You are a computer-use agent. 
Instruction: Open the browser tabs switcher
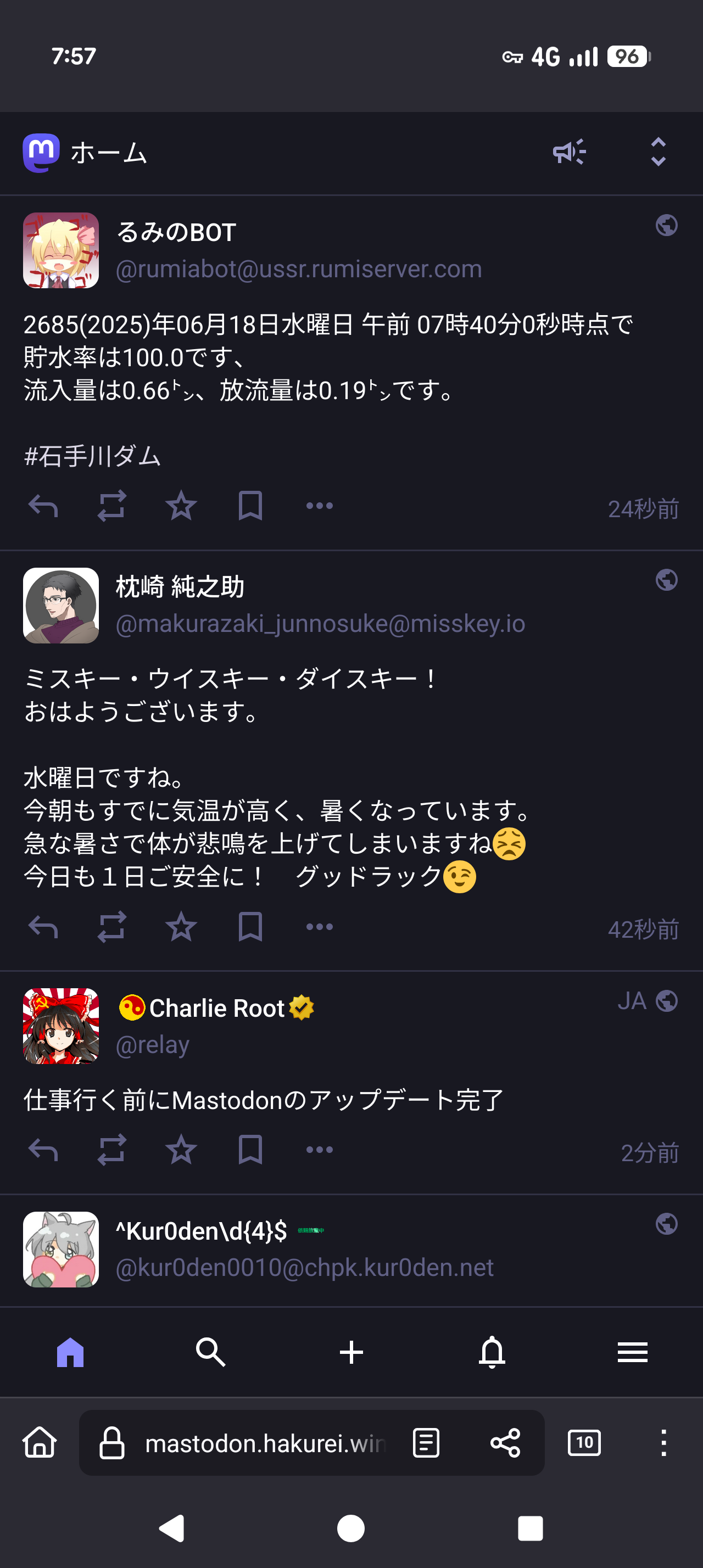pyautogui.click(x=584, y=1443)
